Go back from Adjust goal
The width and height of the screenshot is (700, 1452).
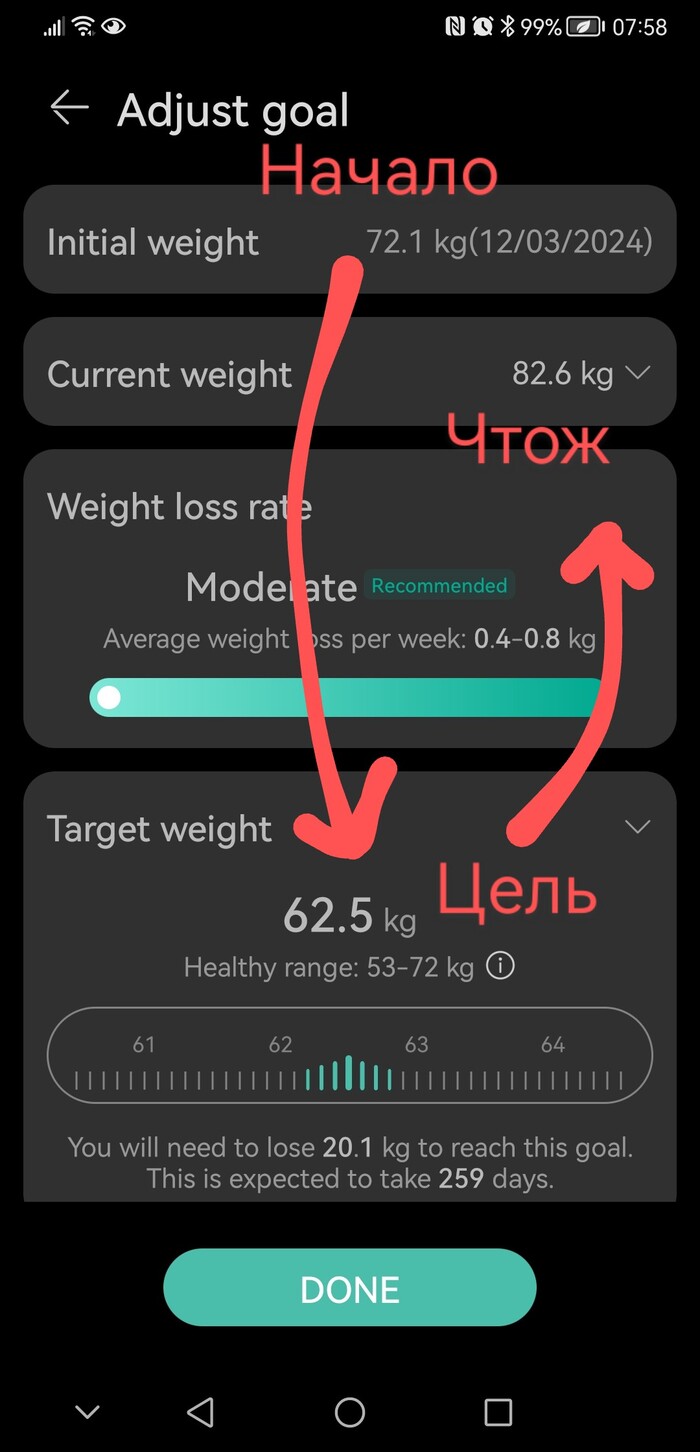pos(70,108)
